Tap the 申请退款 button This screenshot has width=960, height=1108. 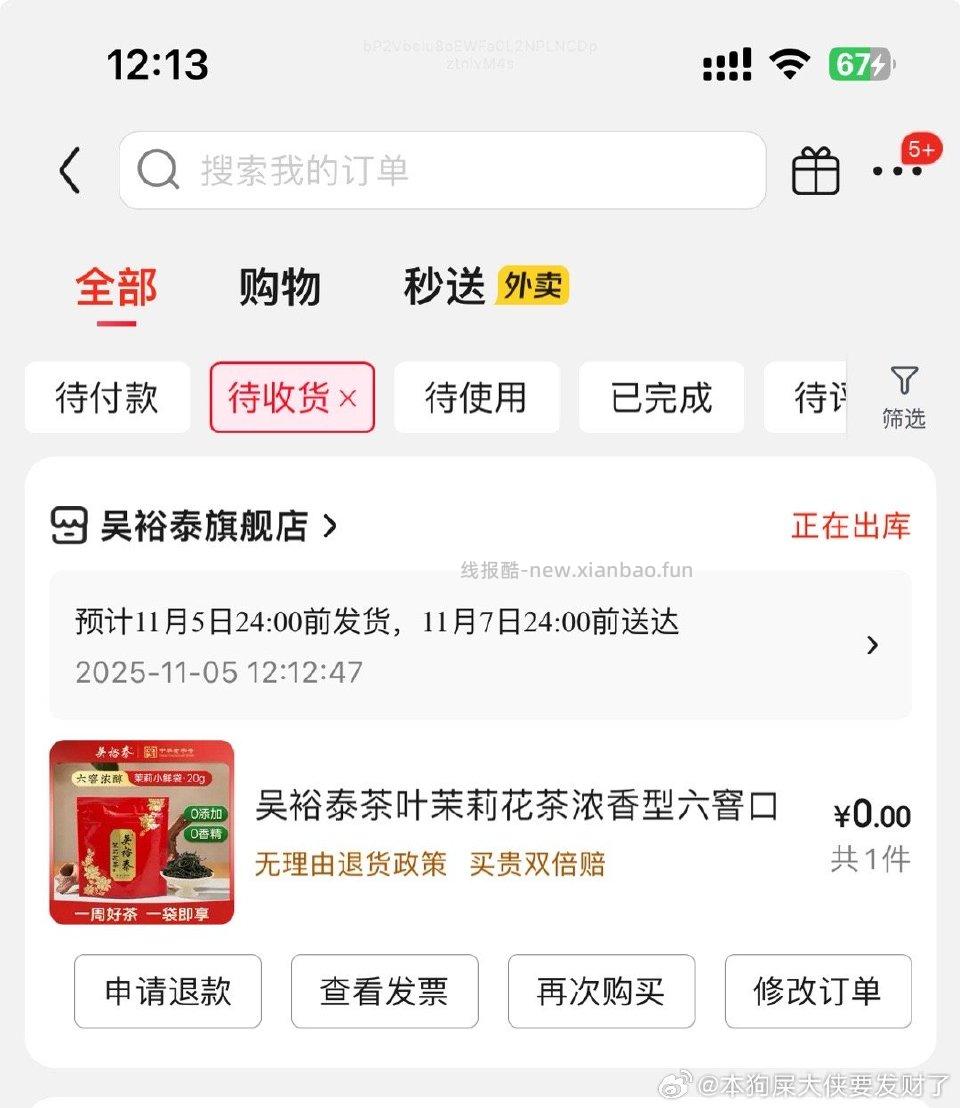click(167, 991)
